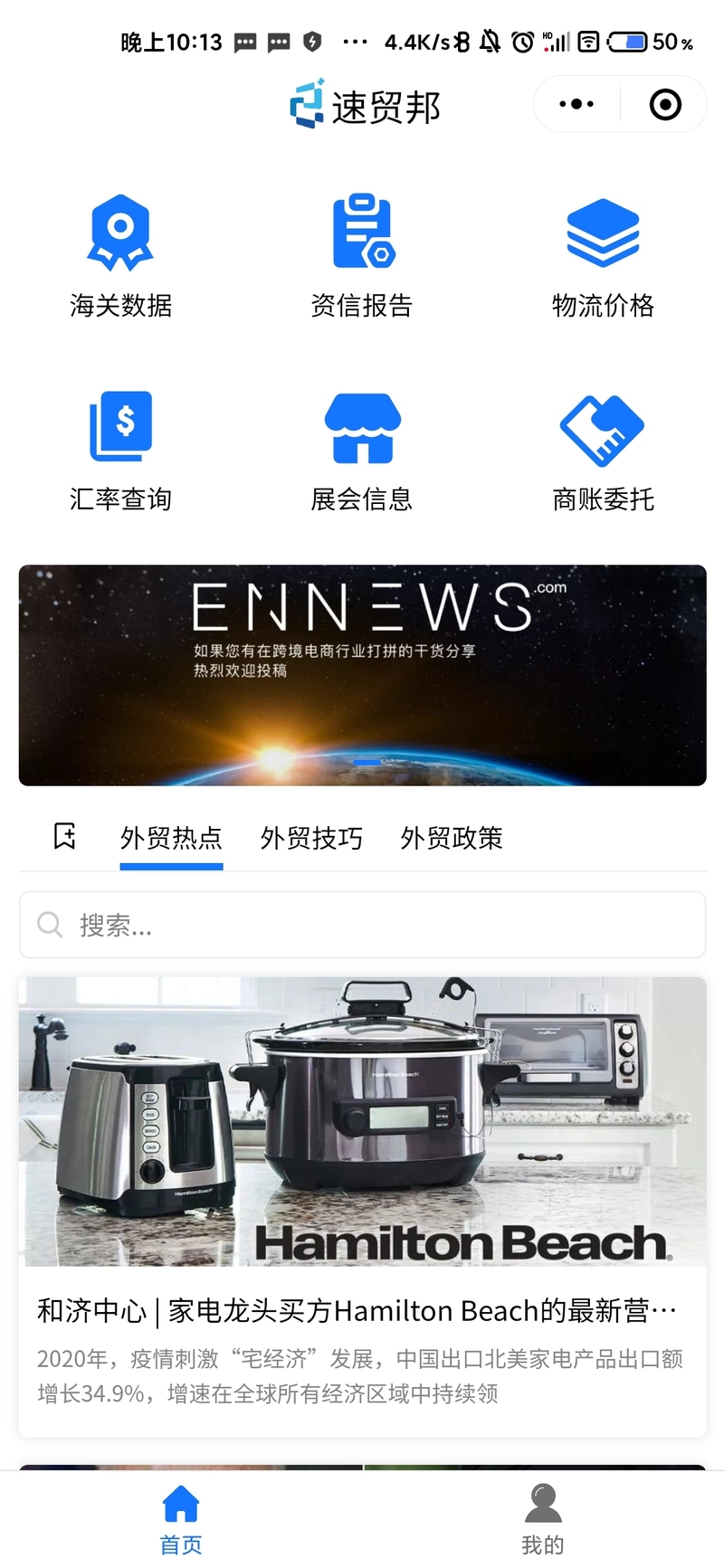This screenshot has width=724, height=1568.
Task: Open 汇率查询 exchange rate lookup
Action: pyautogui.click(x=120, y=450)
